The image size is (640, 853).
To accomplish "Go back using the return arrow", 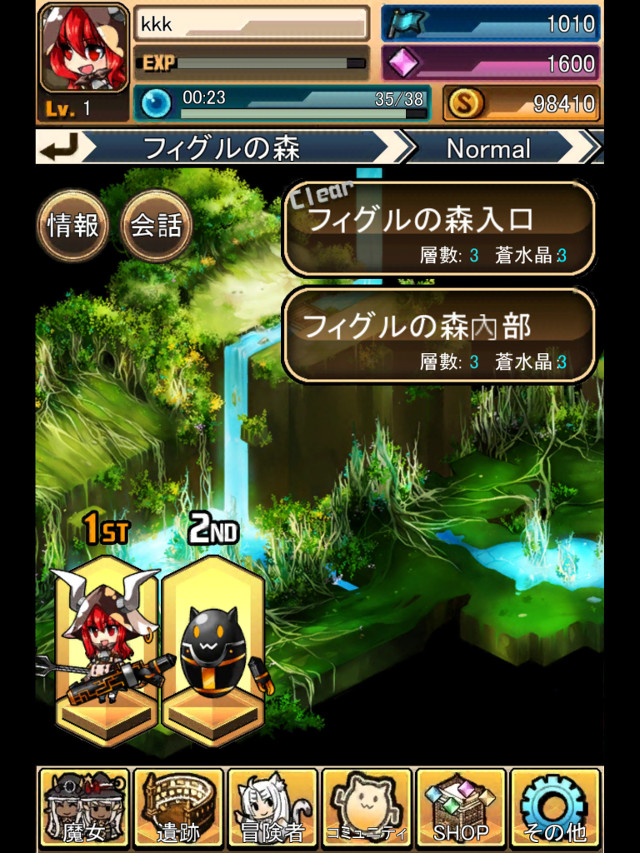I will [60, 148].
